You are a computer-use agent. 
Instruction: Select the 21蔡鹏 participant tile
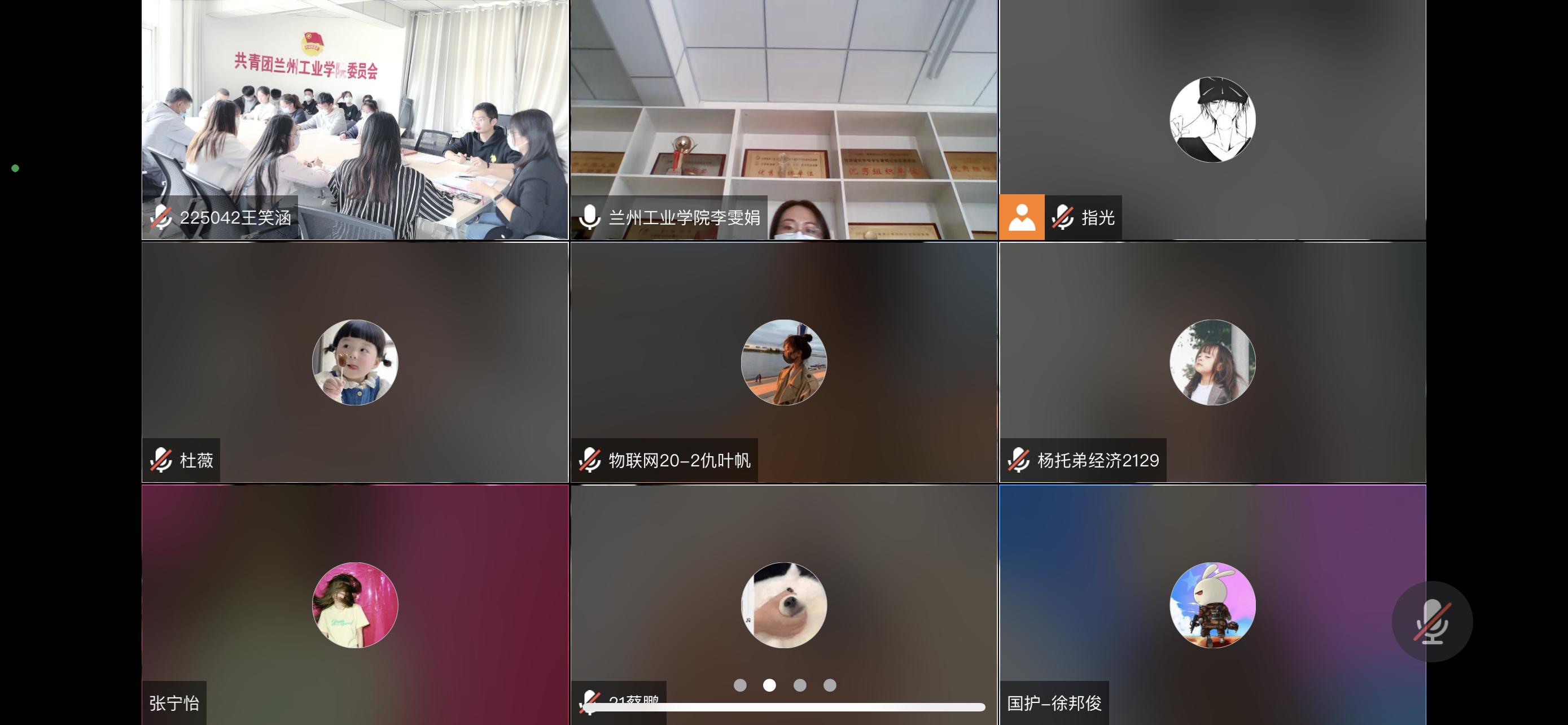coord(783,605)
